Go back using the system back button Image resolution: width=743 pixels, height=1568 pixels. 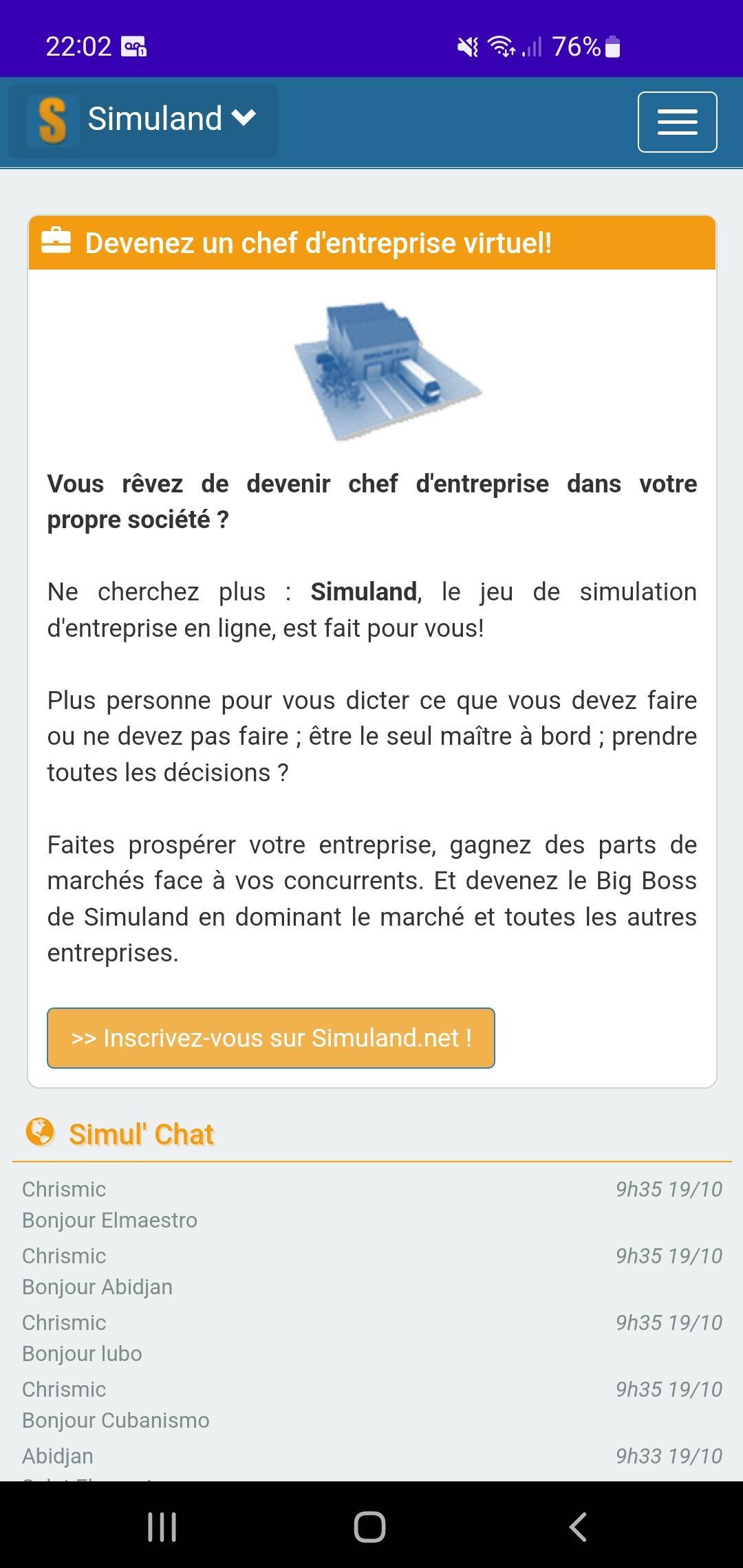pos(578,1527)
